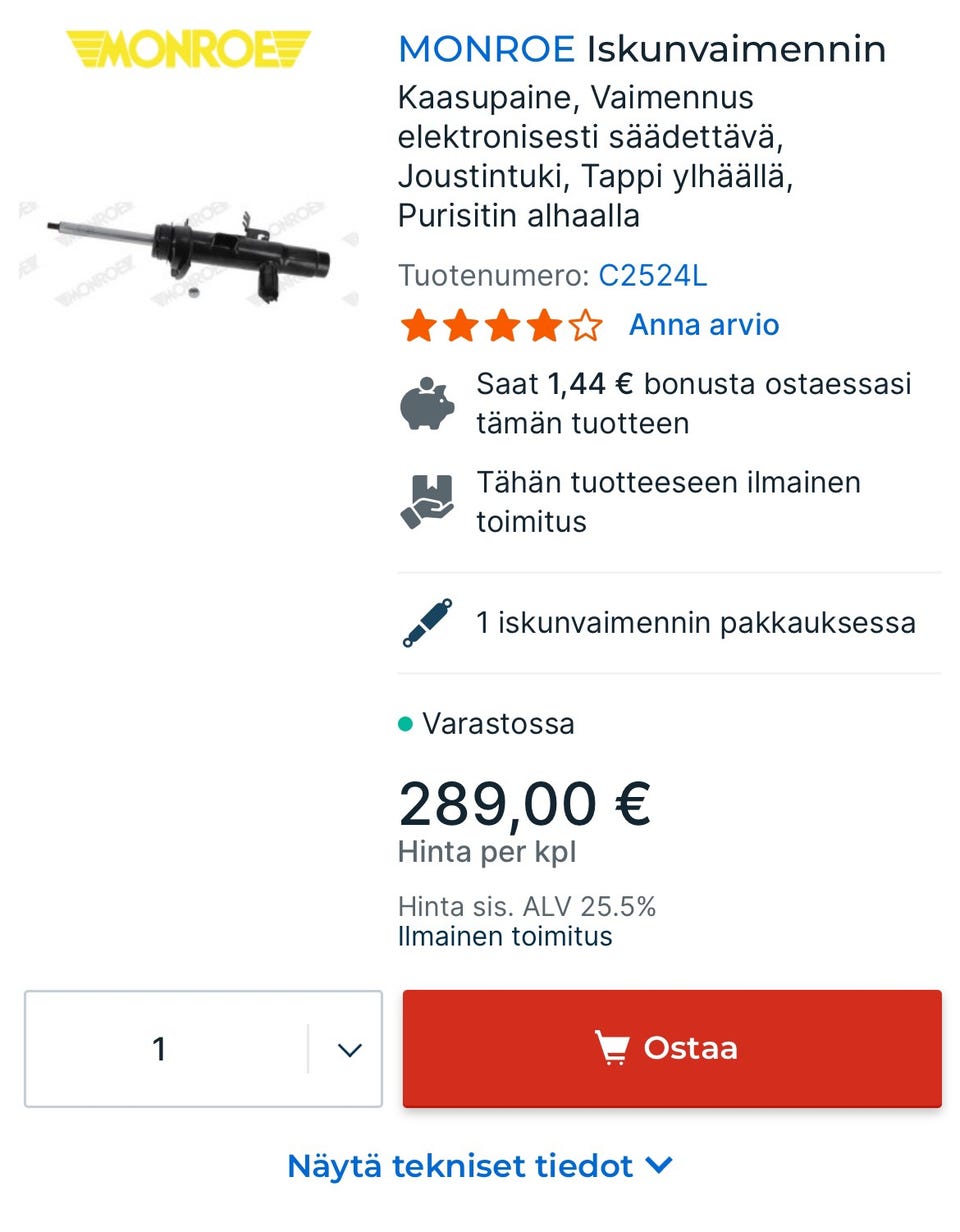Screen dimensions: 960x1232
Task: View the shock absorber product image
Action: click(x=190, y=255)
